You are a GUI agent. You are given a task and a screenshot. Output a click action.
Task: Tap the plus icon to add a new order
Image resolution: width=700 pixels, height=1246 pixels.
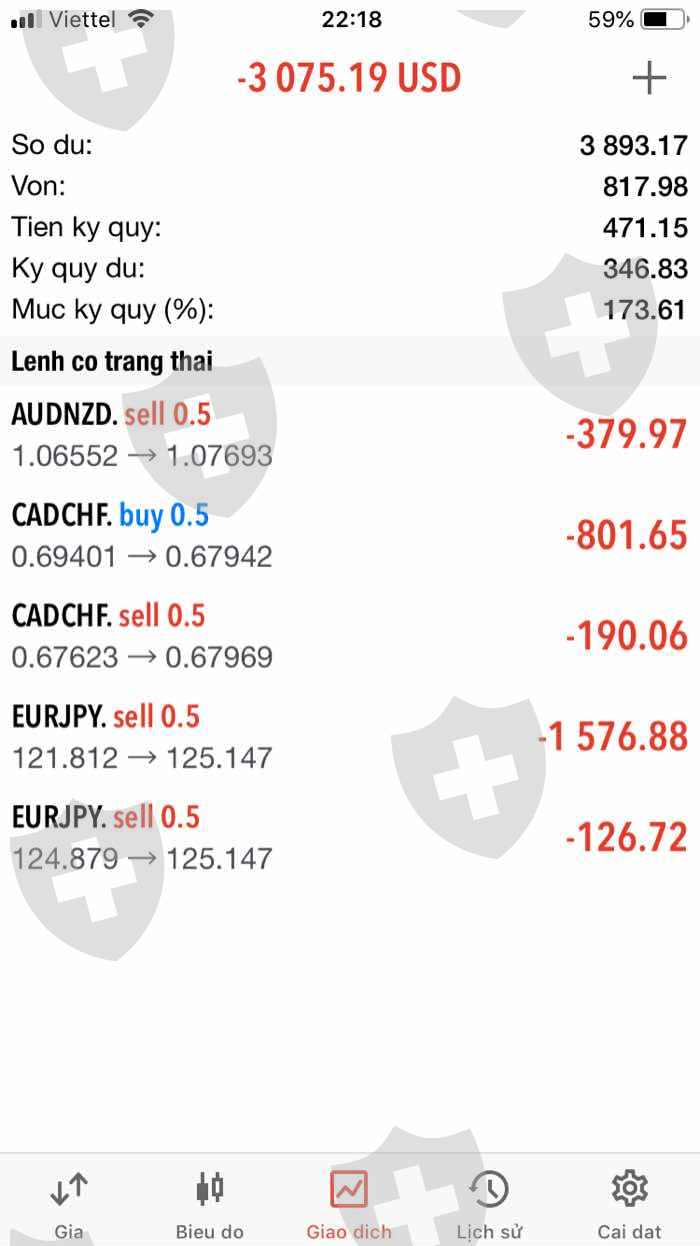tap(649, 78)
